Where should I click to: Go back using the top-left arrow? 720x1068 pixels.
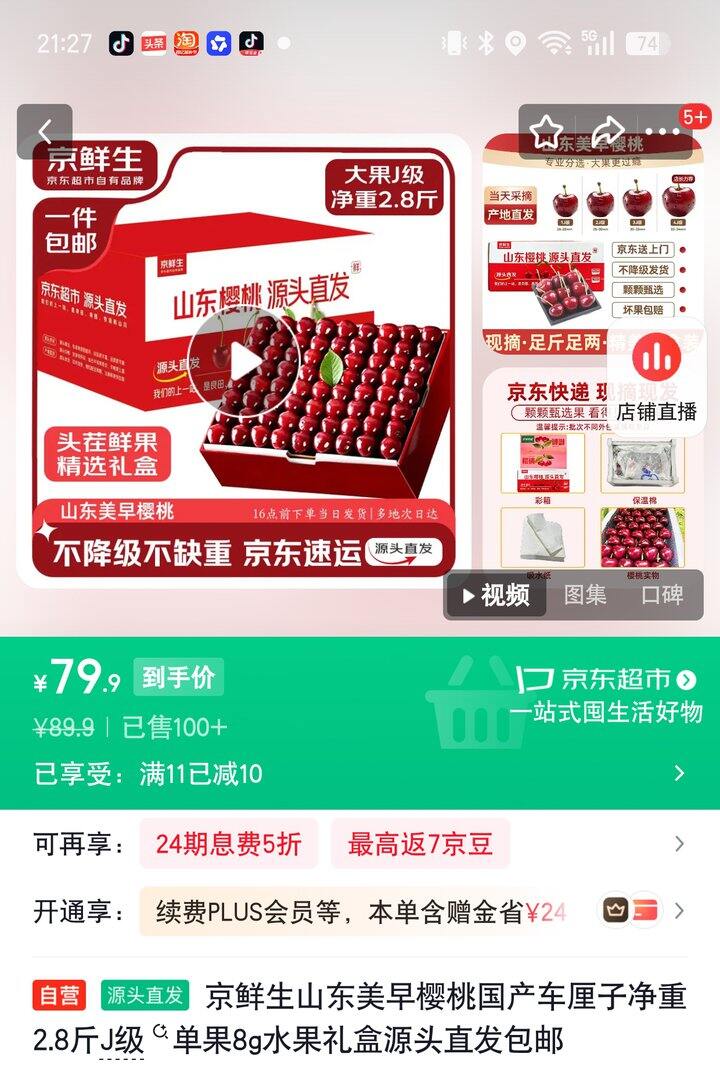(x=45, y=132)
